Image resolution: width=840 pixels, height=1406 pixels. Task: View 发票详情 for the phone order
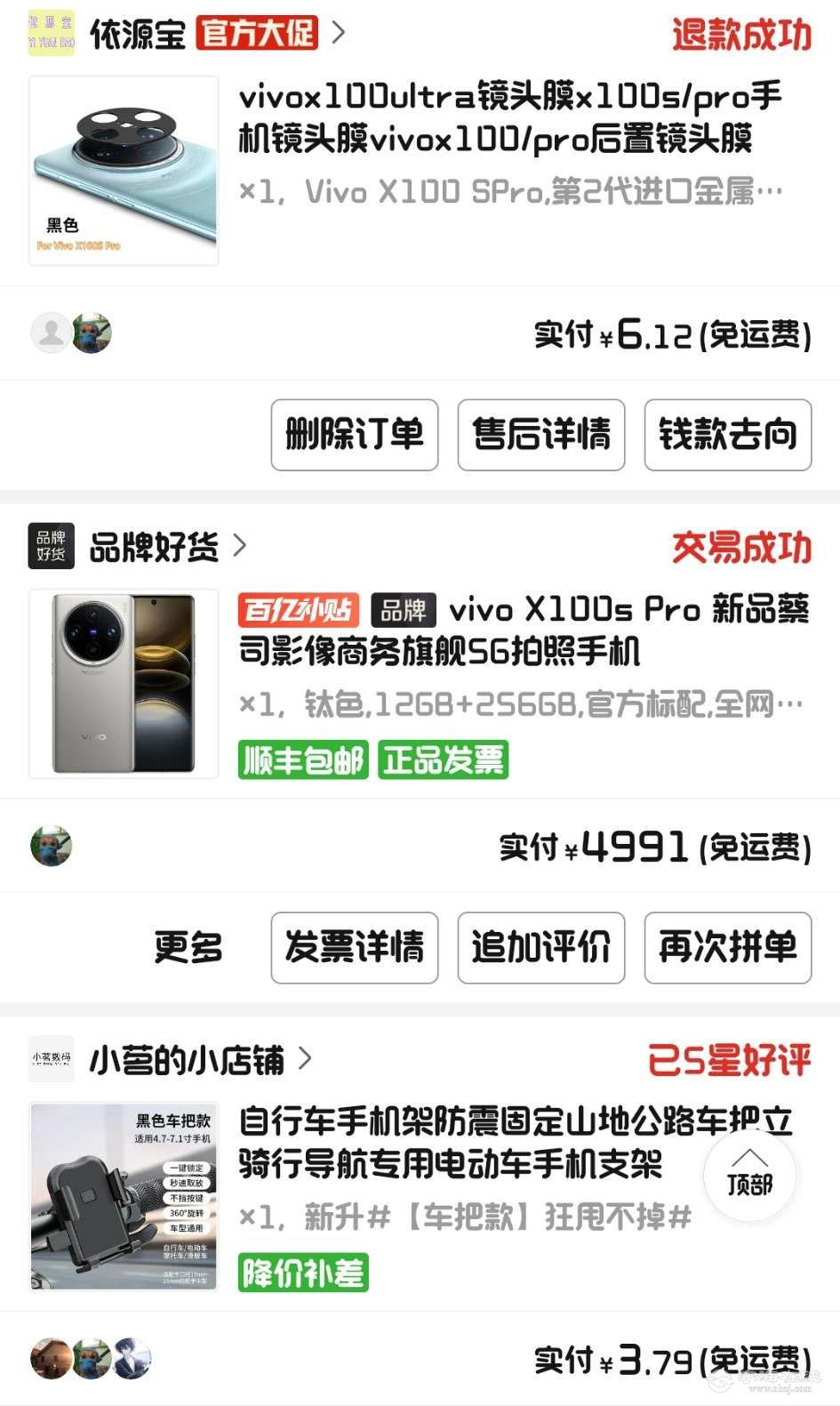(355, 947)
